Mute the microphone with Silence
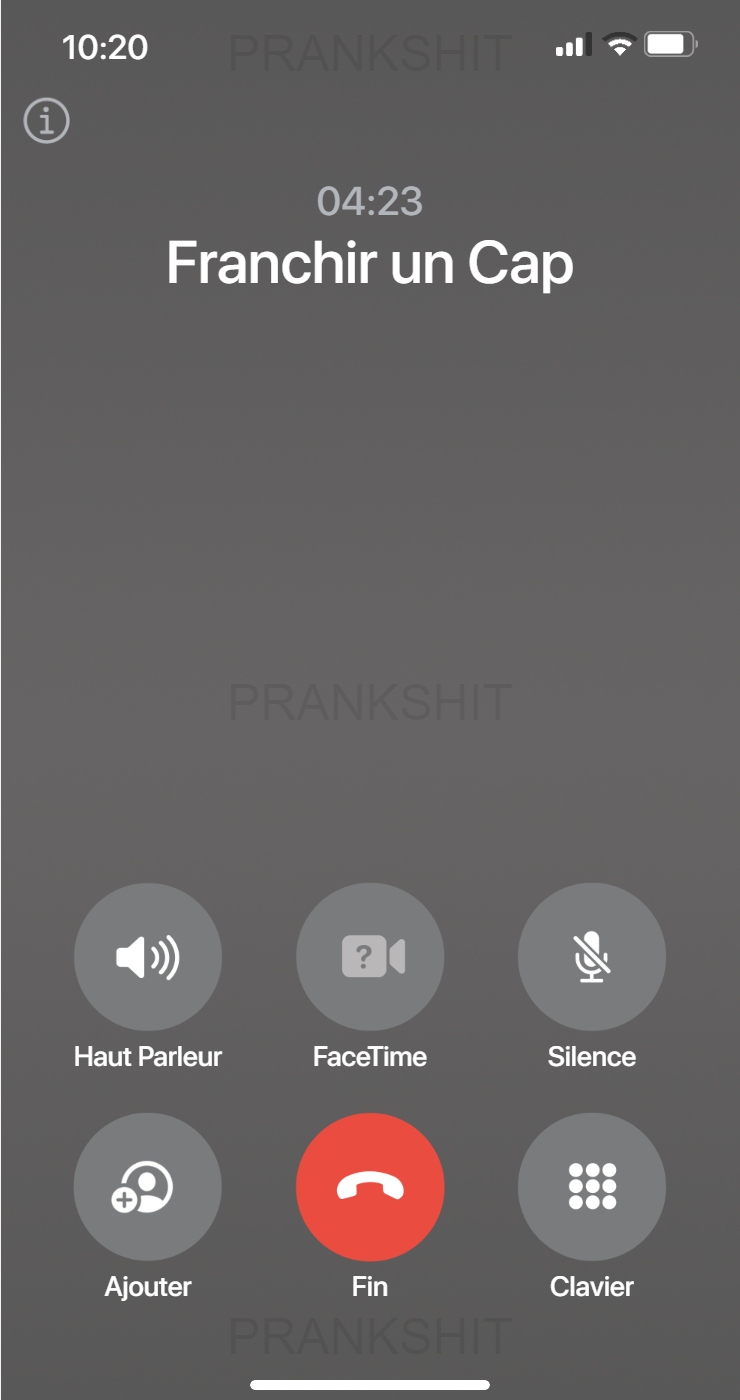Image resolution: width=740 pixels, height=1400 pixels. tap(592, 957)
